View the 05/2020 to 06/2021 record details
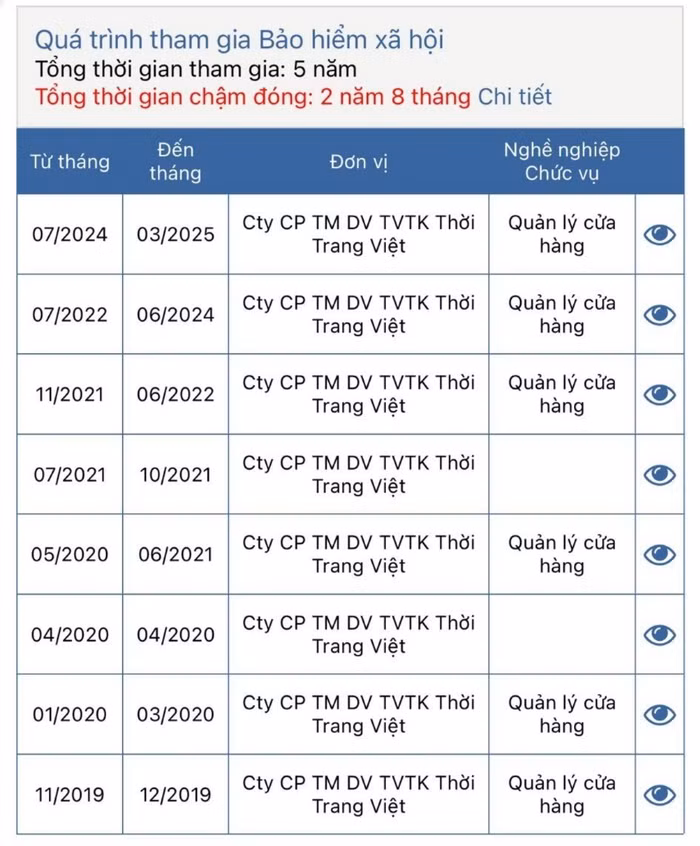Screen dimensions: 700x846 click(x=659, y=555)
